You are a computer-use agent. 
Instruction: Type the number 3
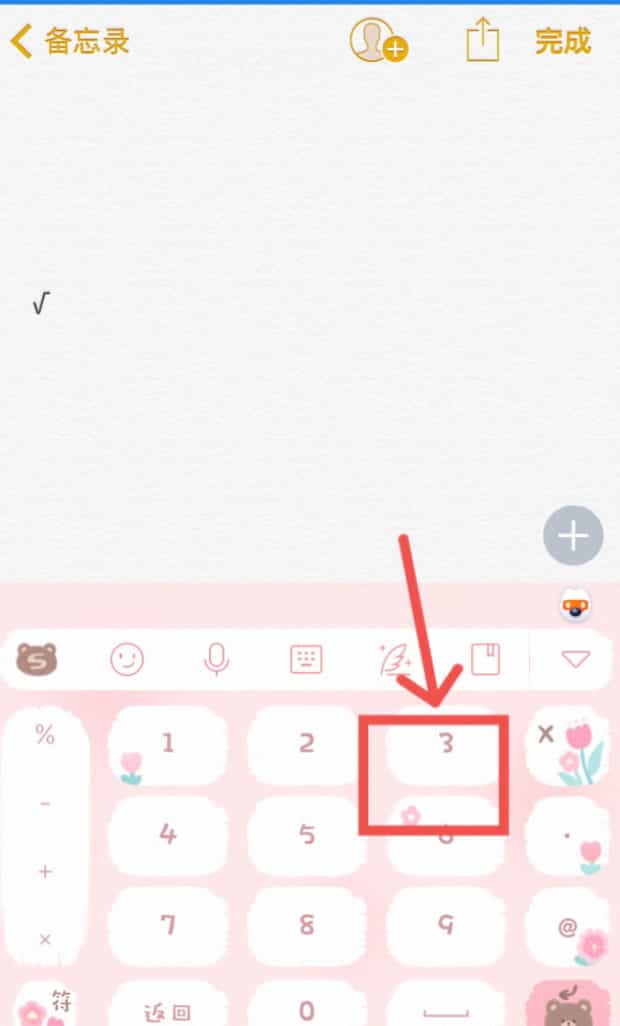coord(446,744)
